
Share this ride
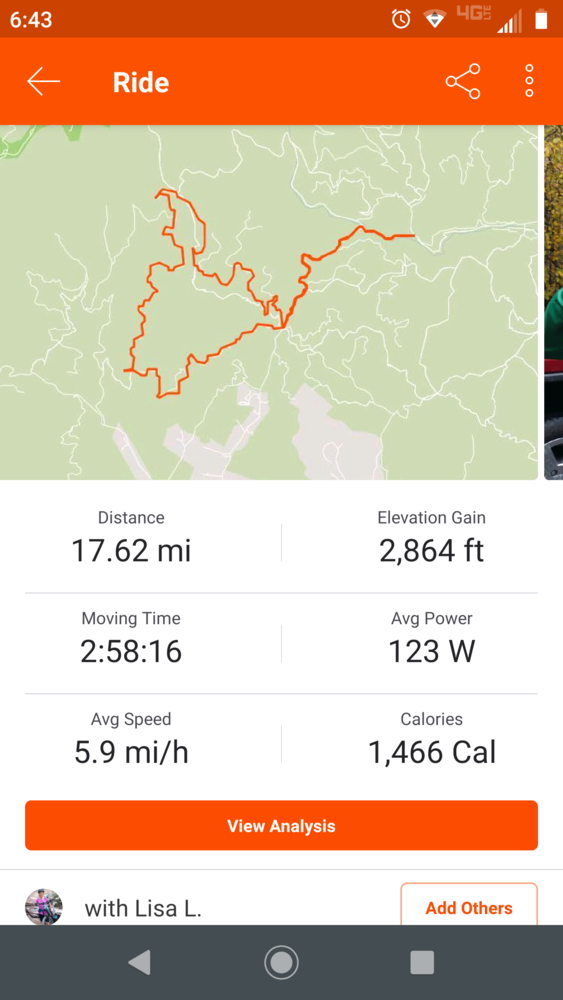pos(463,82)
